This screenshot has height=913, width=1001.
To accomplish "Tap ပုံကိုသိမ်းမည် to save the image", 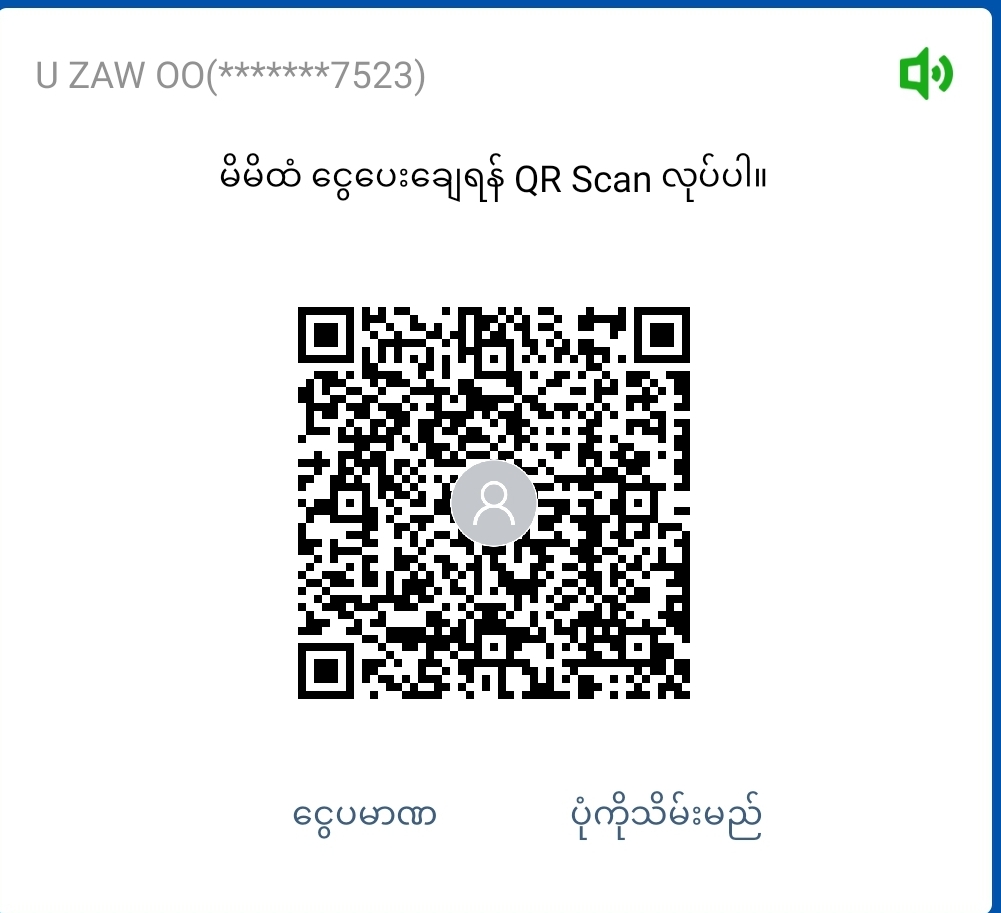I will click(665, 815).
